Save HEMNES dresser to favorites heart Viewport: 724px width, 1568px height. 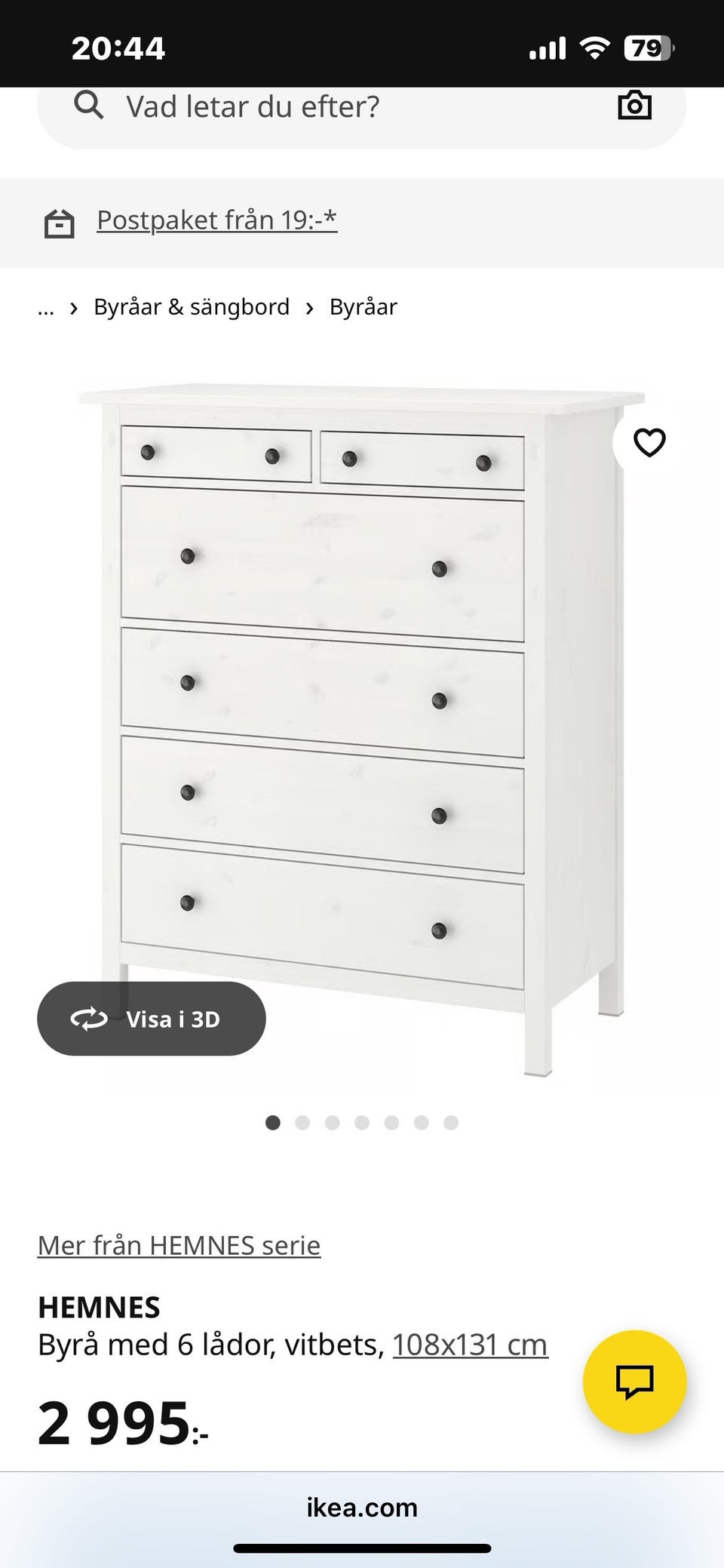[649, 443]
